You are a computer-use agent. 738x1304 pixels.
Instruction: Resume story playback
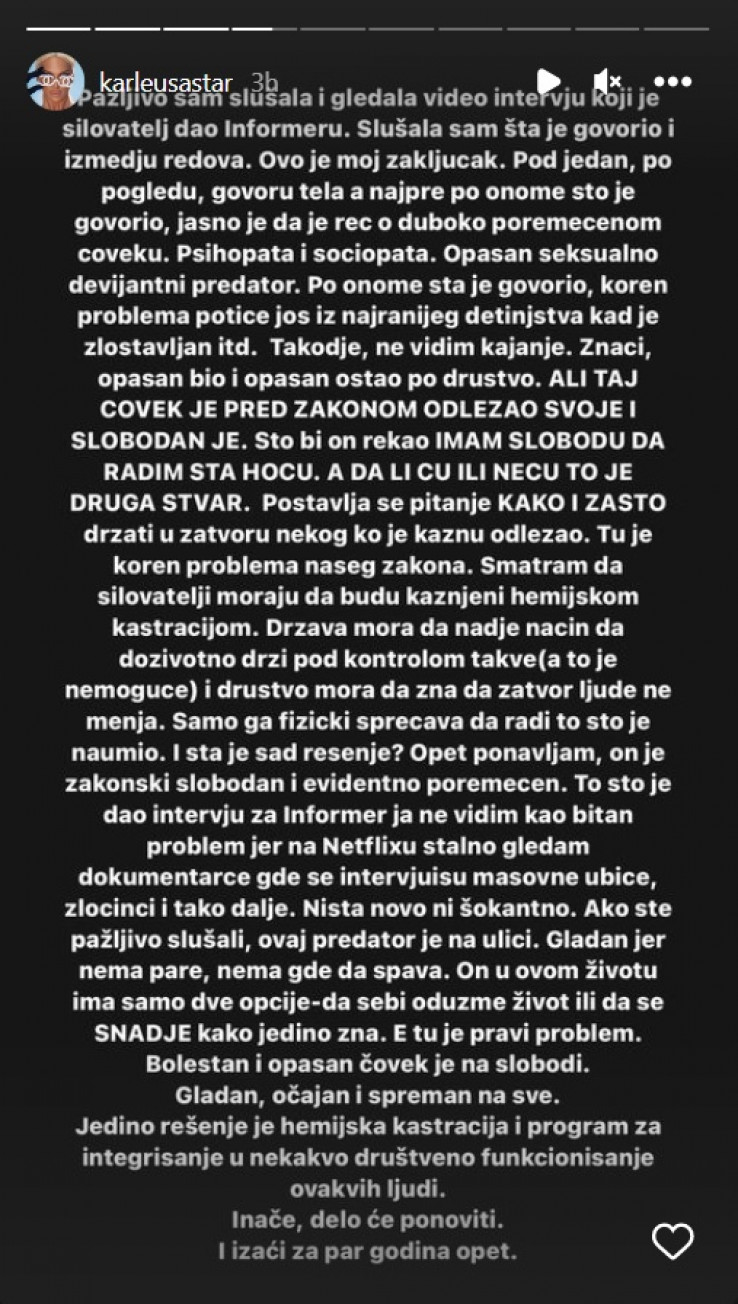(x=548, y=81)
